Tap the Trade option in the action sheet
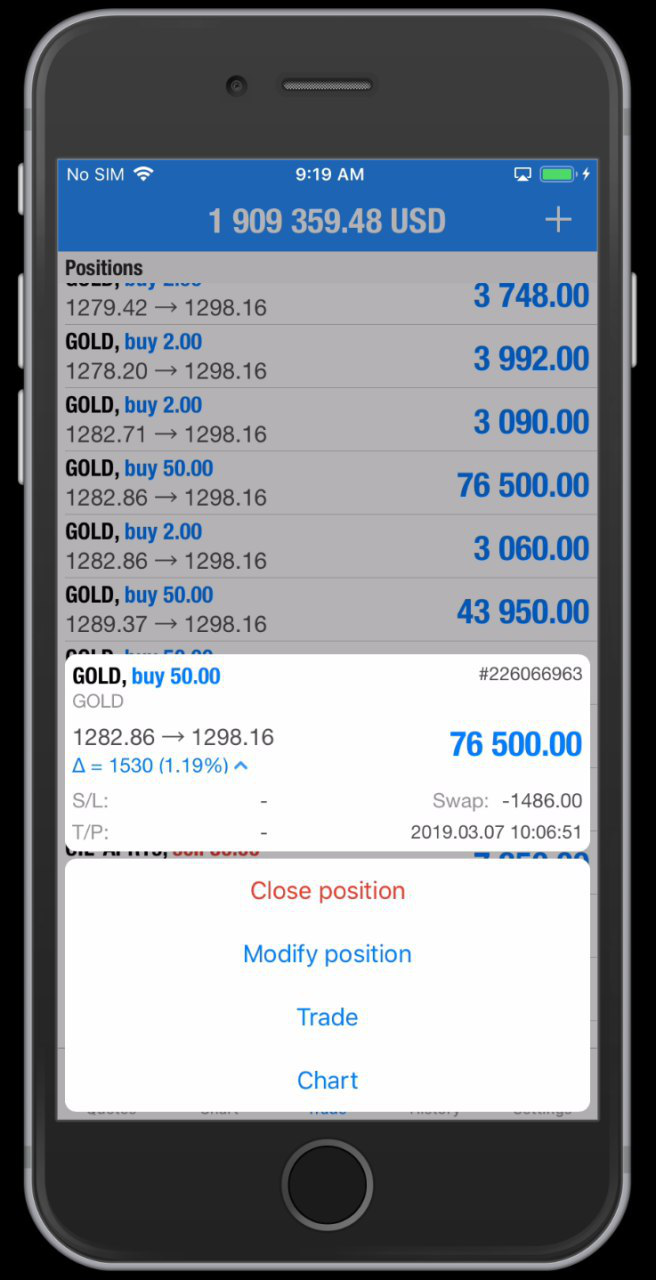The height and width of the screenshot is (1280, 656). point(327,1017)
